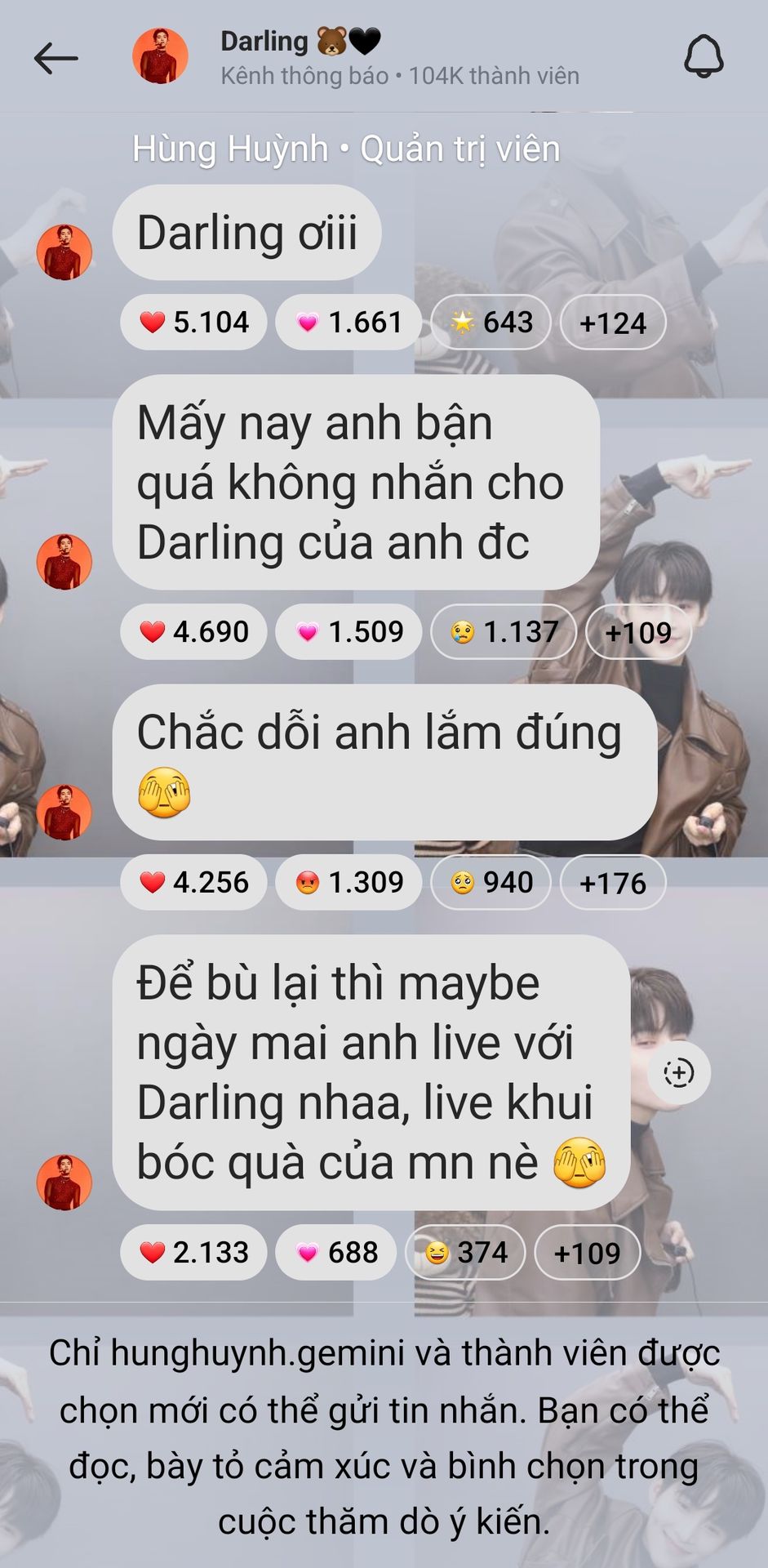
Task: Open the channel notifications bell
Action: pyautogui.click(x=704, y=57)
